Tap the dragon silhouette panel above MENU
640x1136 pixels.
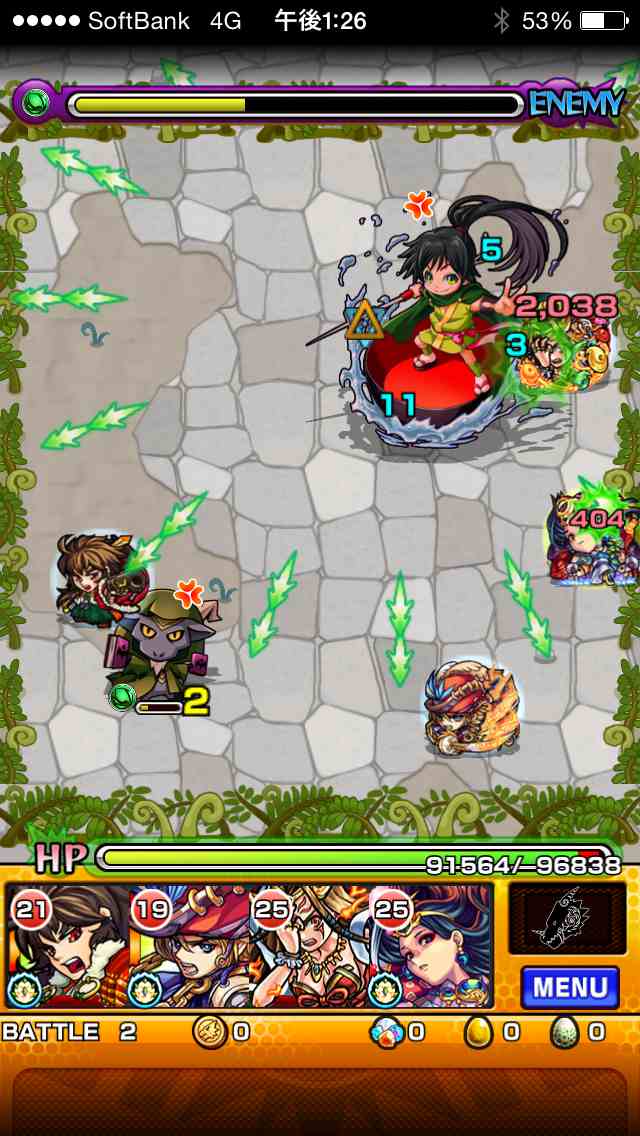(x=566, y=918)
